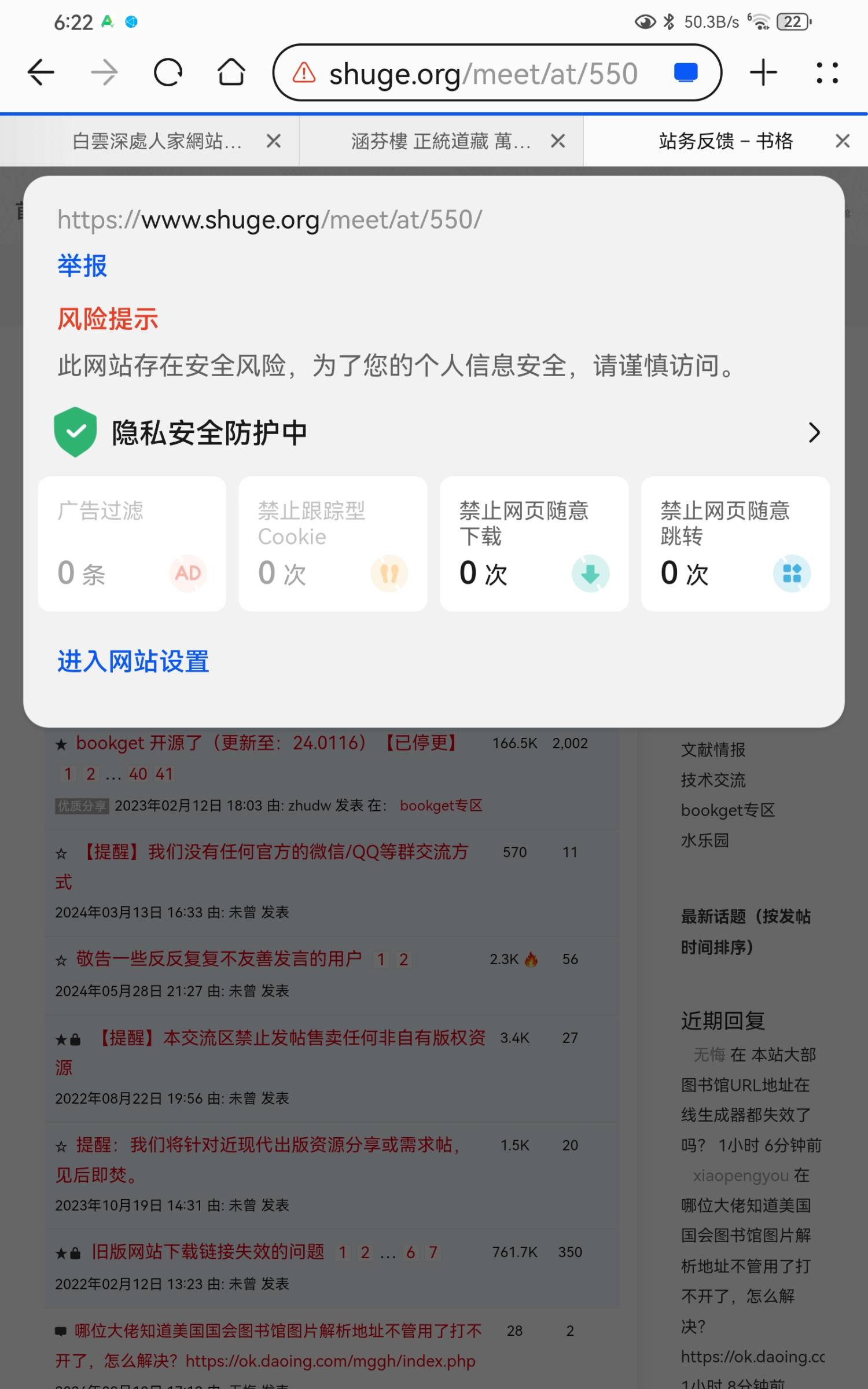Reload the current page
The width and height of the screenshot is (868, 1389).
pyautogui.click(x=168, y=72)
